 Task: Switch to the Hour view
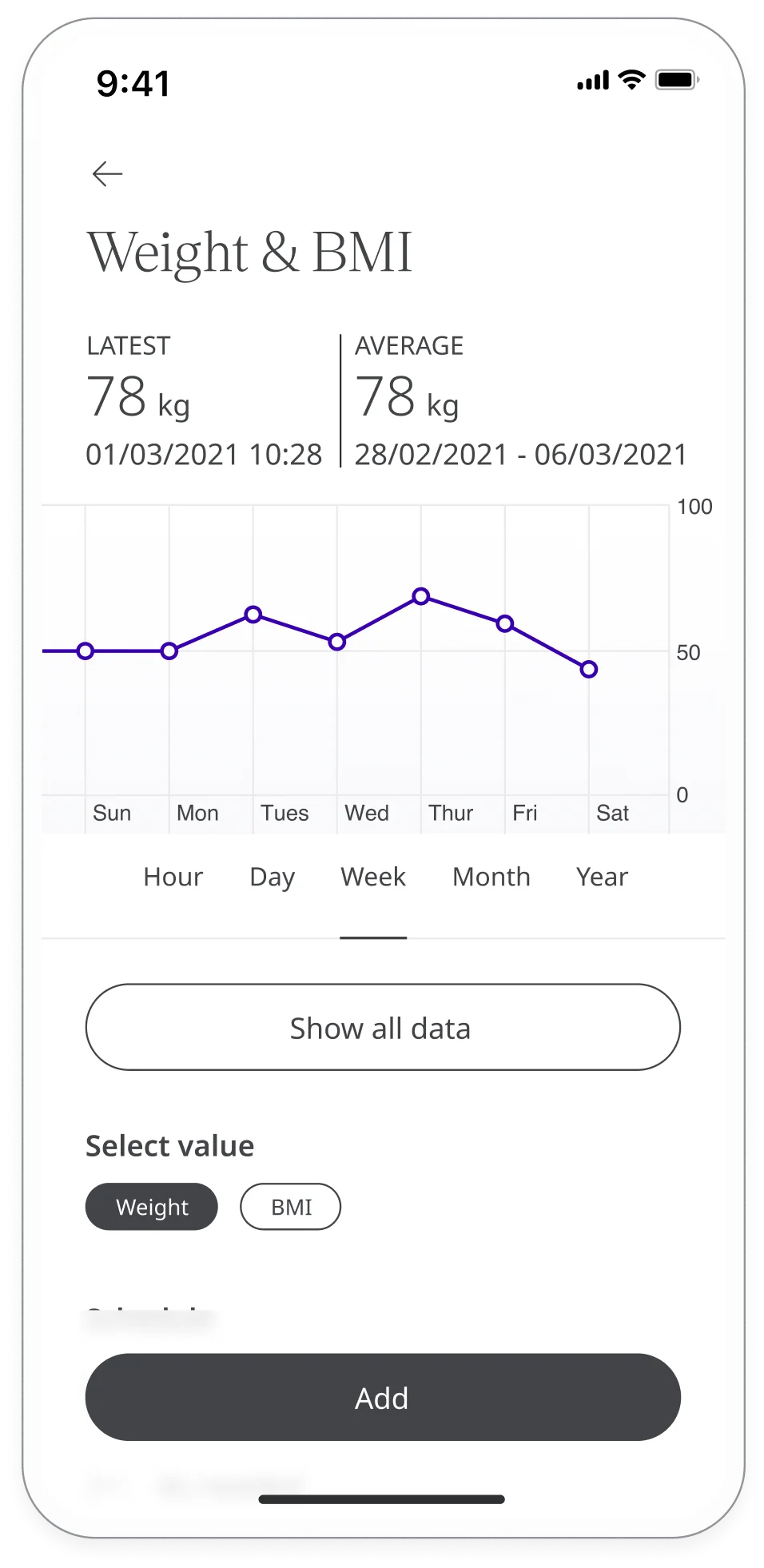click(x=173, y=877)
